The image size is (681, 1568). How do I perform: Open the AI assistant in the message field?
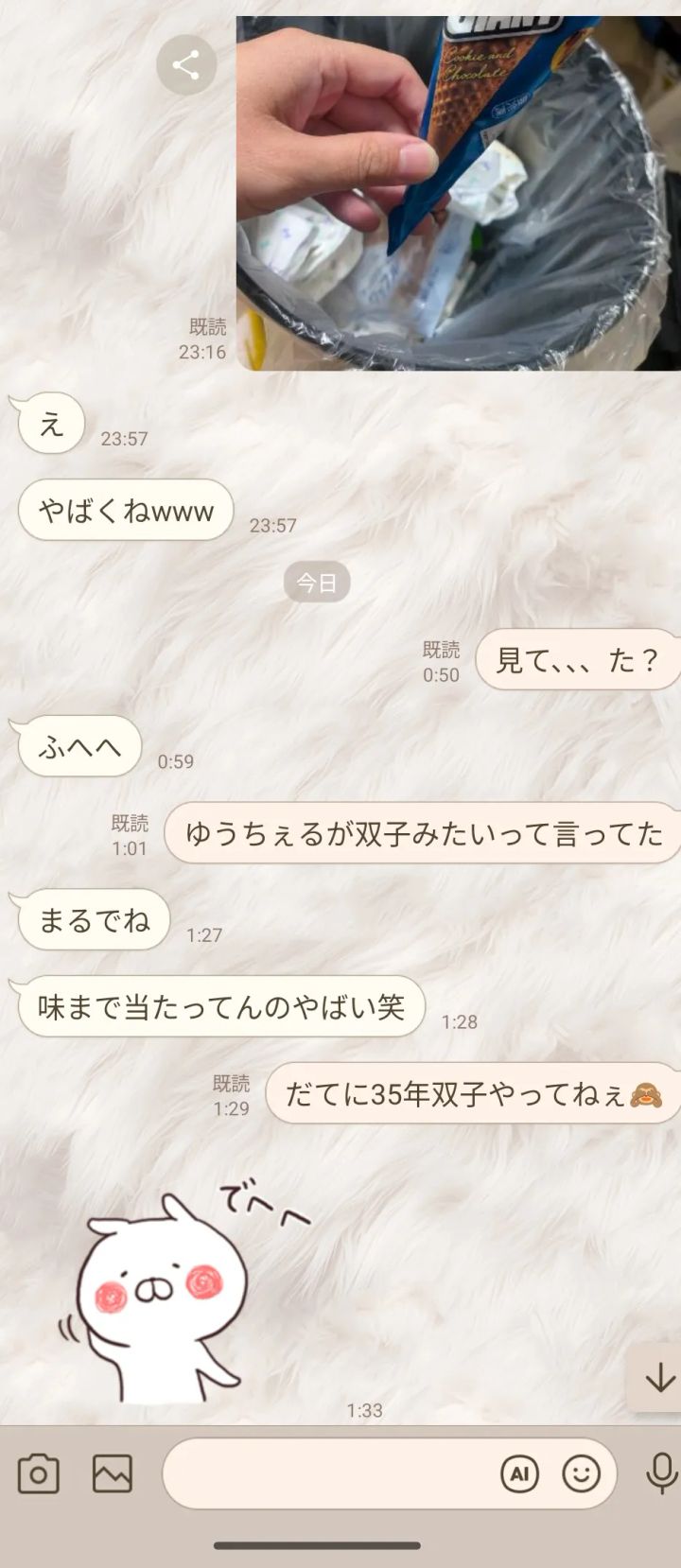[519, 1473]
